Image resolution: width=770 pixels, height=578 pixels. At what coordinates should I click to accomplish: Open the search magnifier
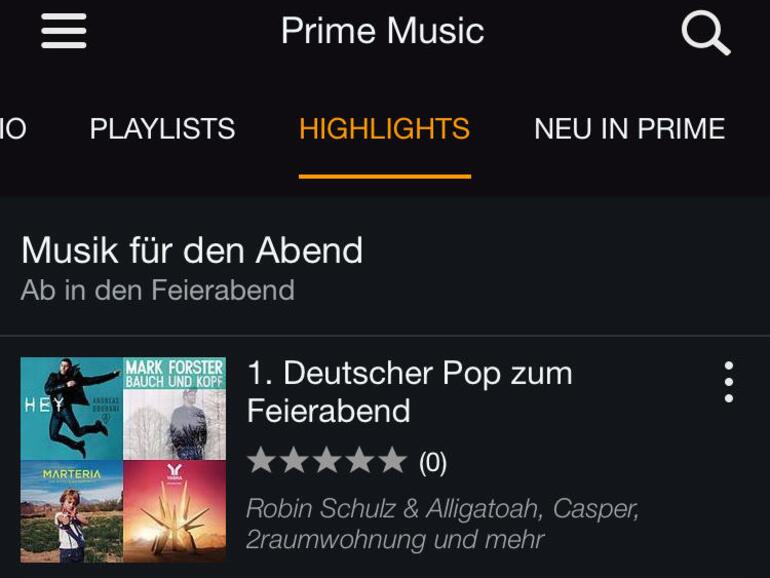(705, 33)
